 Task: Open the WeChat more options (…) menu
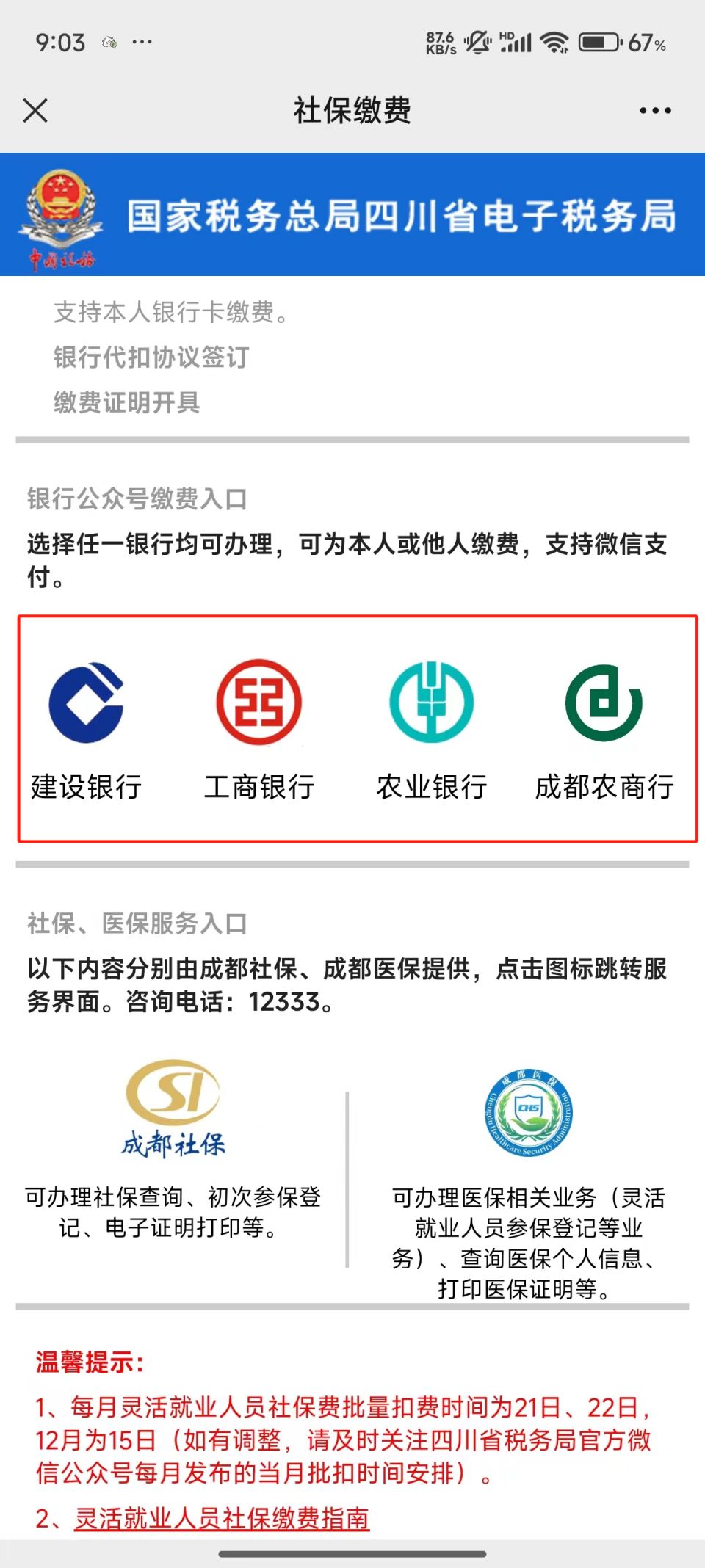(652, 110)
